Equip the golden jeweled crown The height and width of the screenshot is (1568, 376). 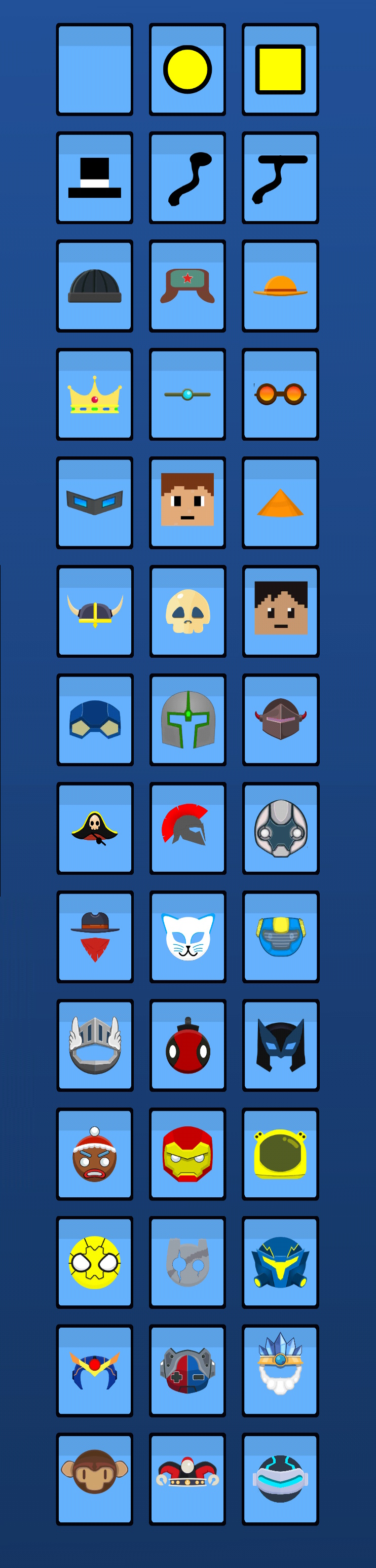[x=94, y=395]
